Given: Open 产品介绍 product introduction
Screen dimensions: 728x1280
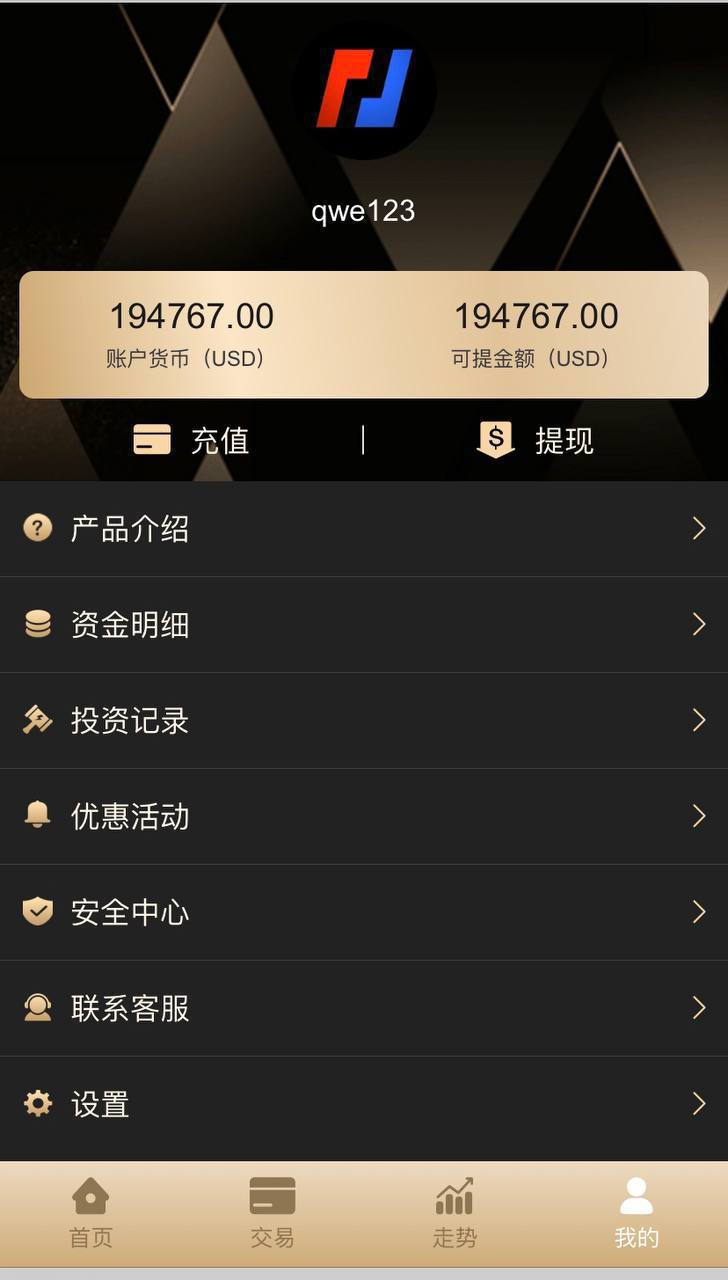Looking at the screenshot, I should (363, 529).
